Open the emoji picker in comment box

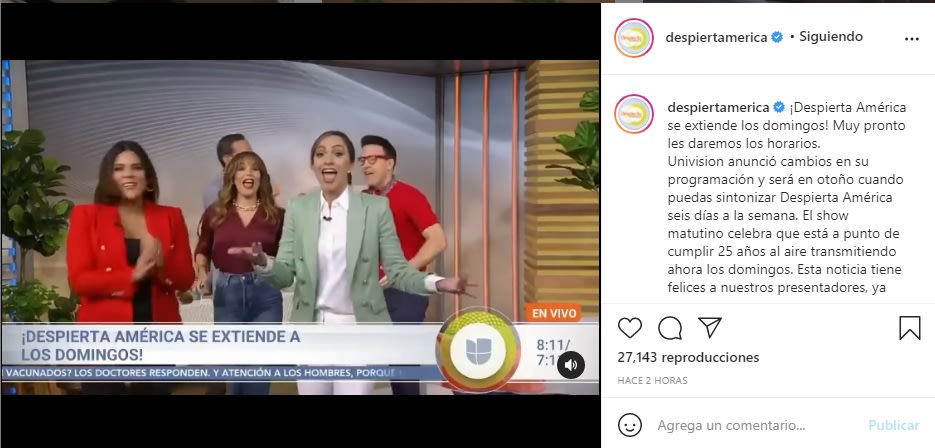pyautogui.click(x=629, y=425)
